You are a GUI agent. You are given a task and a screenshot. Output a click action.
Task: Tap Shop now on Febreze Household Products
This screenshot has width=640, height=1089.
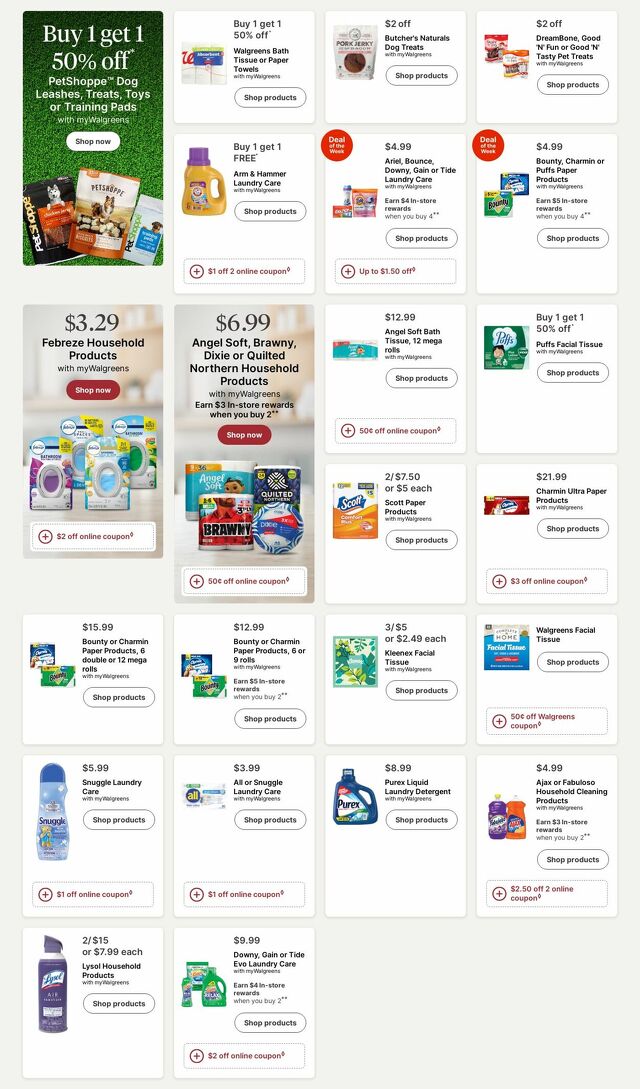tap(93, 390)
